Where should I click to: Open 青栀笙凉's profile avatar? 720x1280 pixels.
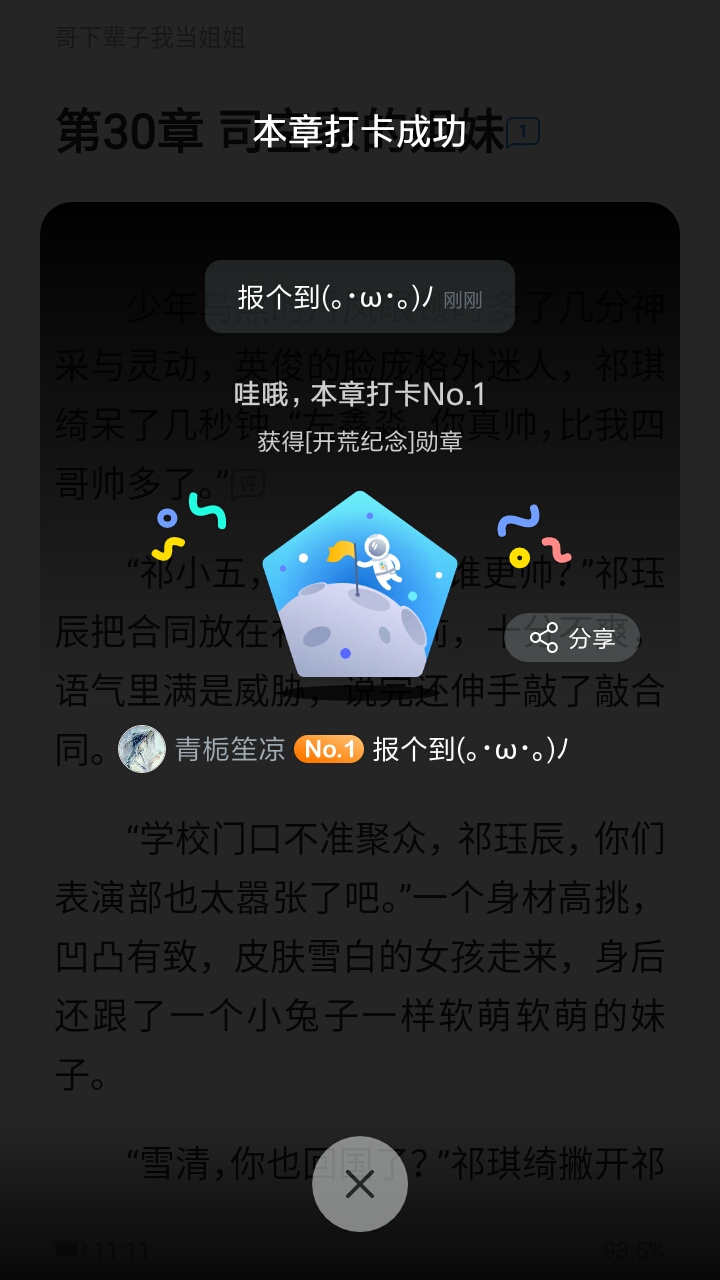[x=142, y=749]
